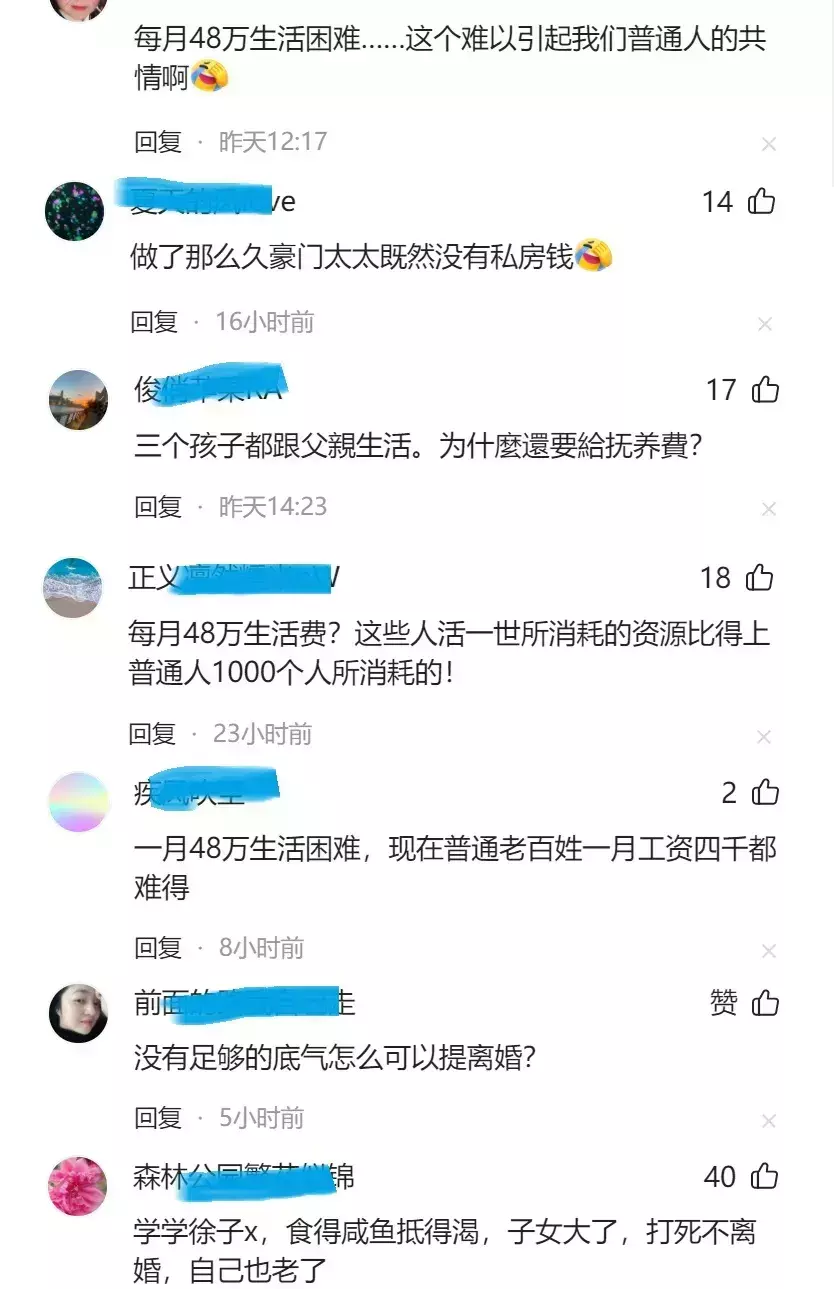Dismiss the 抚养費 comment from 昨天14:23
This screenshot has width=834, height=1289.
click(x=768, y=510)
